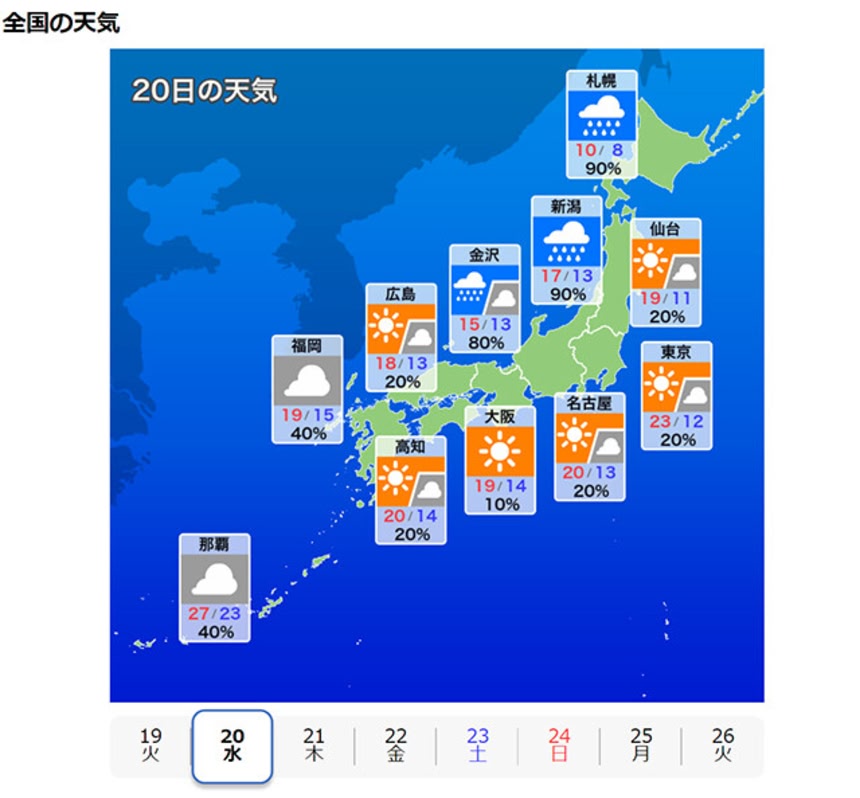
Task: Show the forecast for 21日 (木)
Action: [x=314, y=746]
